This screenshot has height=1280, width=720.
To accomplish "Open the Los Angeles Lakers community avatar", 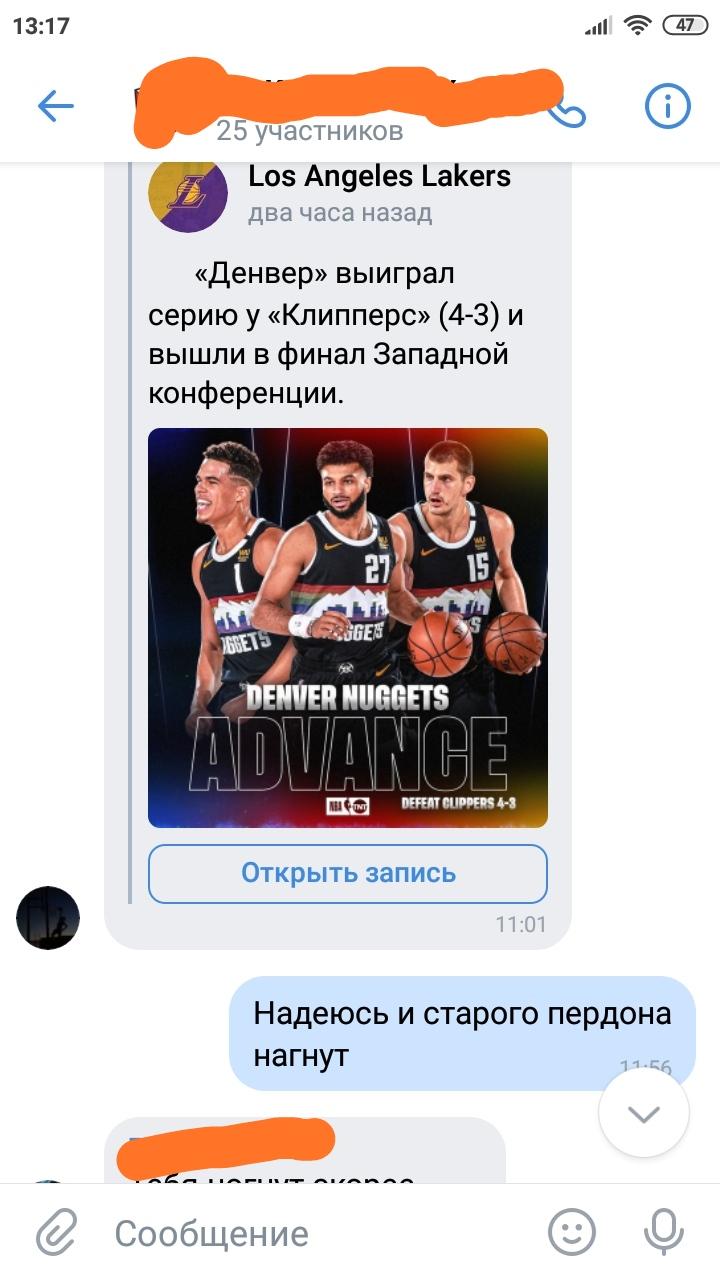I will tap(188, 192).
